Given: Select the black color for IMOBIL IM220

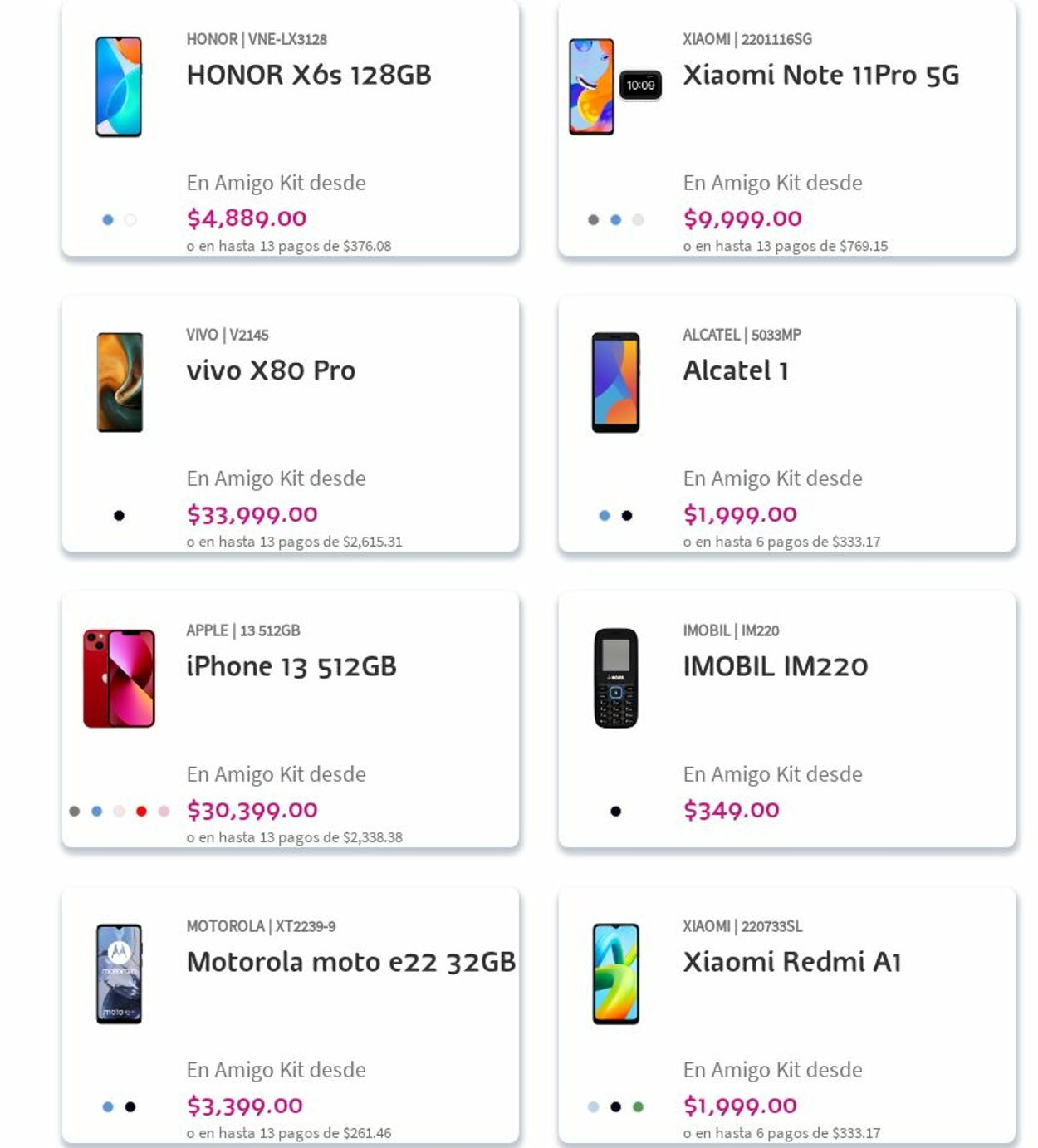Looking at the screenshot, I should [615, 812].
